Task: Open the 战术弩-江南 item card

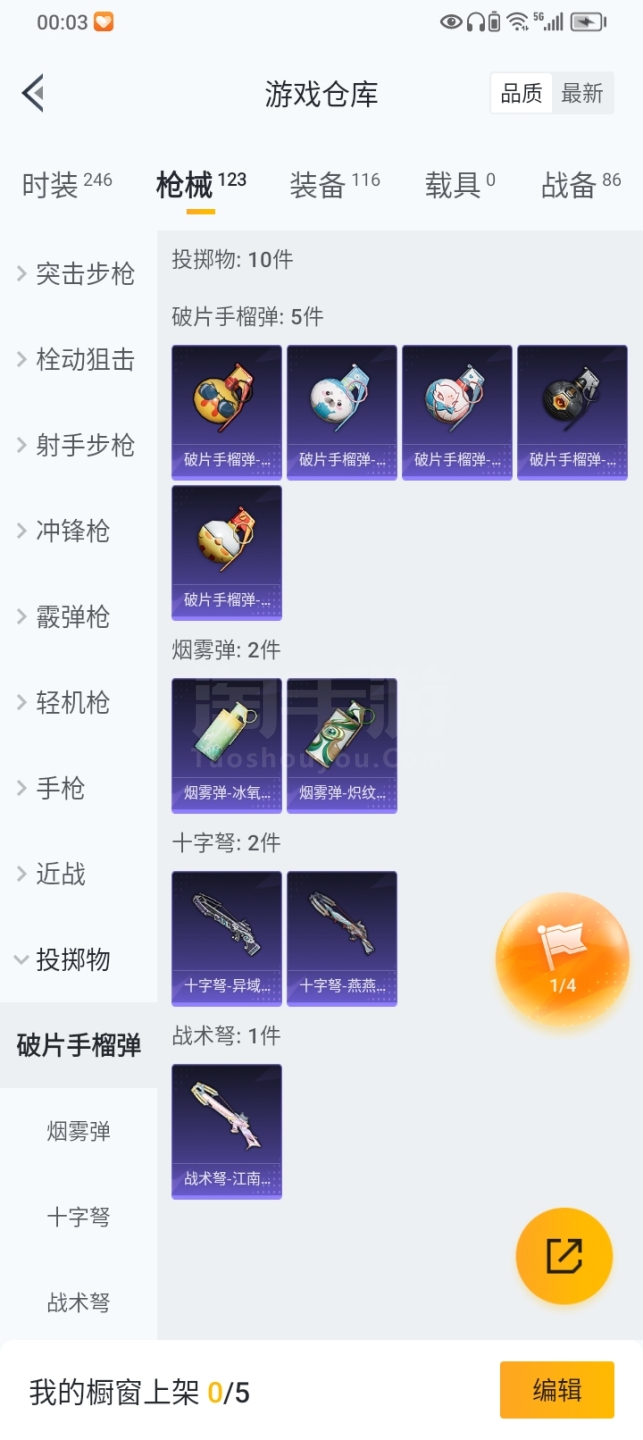Action: click(x=227, y=1131)
